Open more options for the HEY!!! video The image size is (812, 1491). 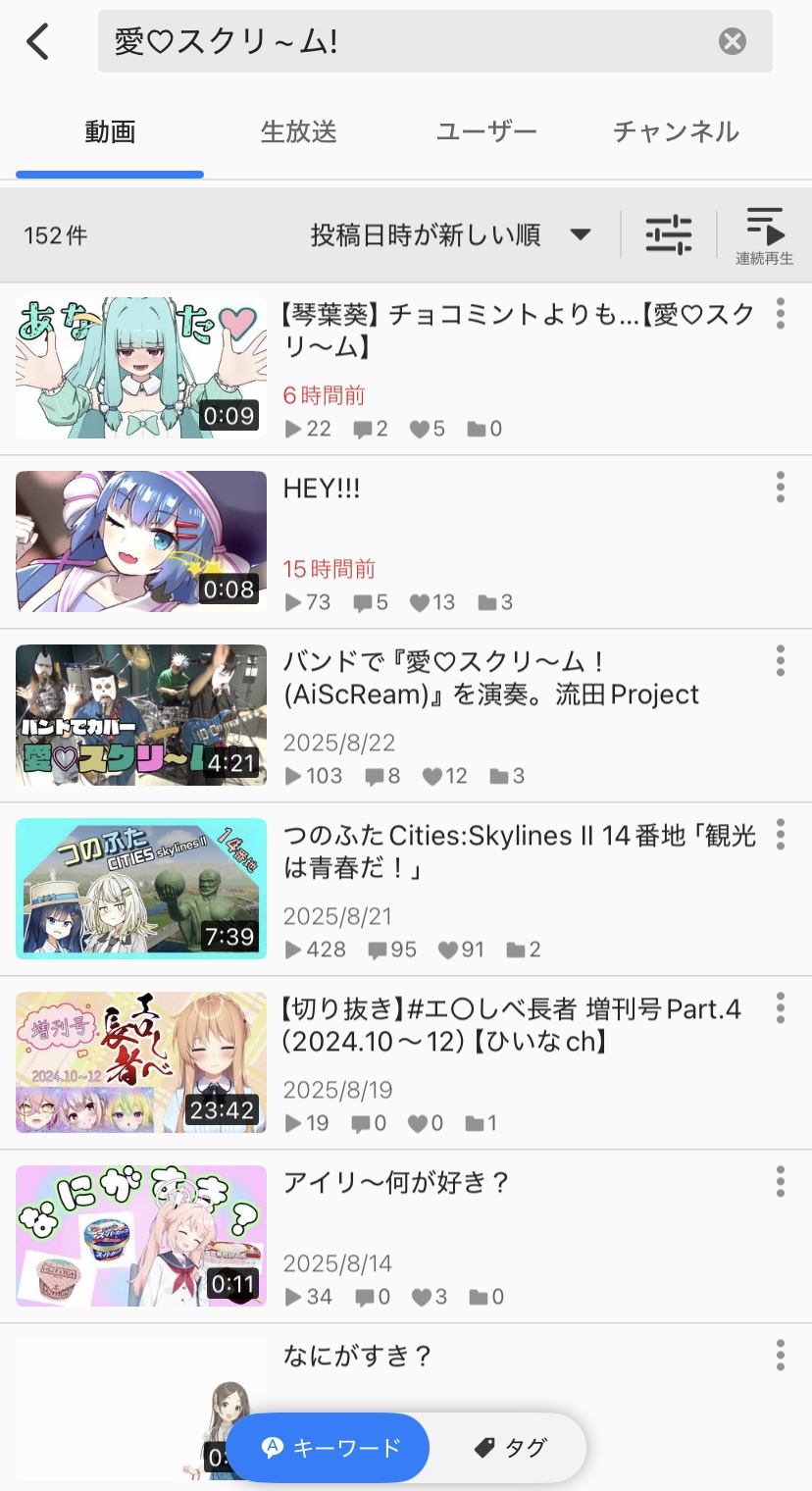(781, 487)
